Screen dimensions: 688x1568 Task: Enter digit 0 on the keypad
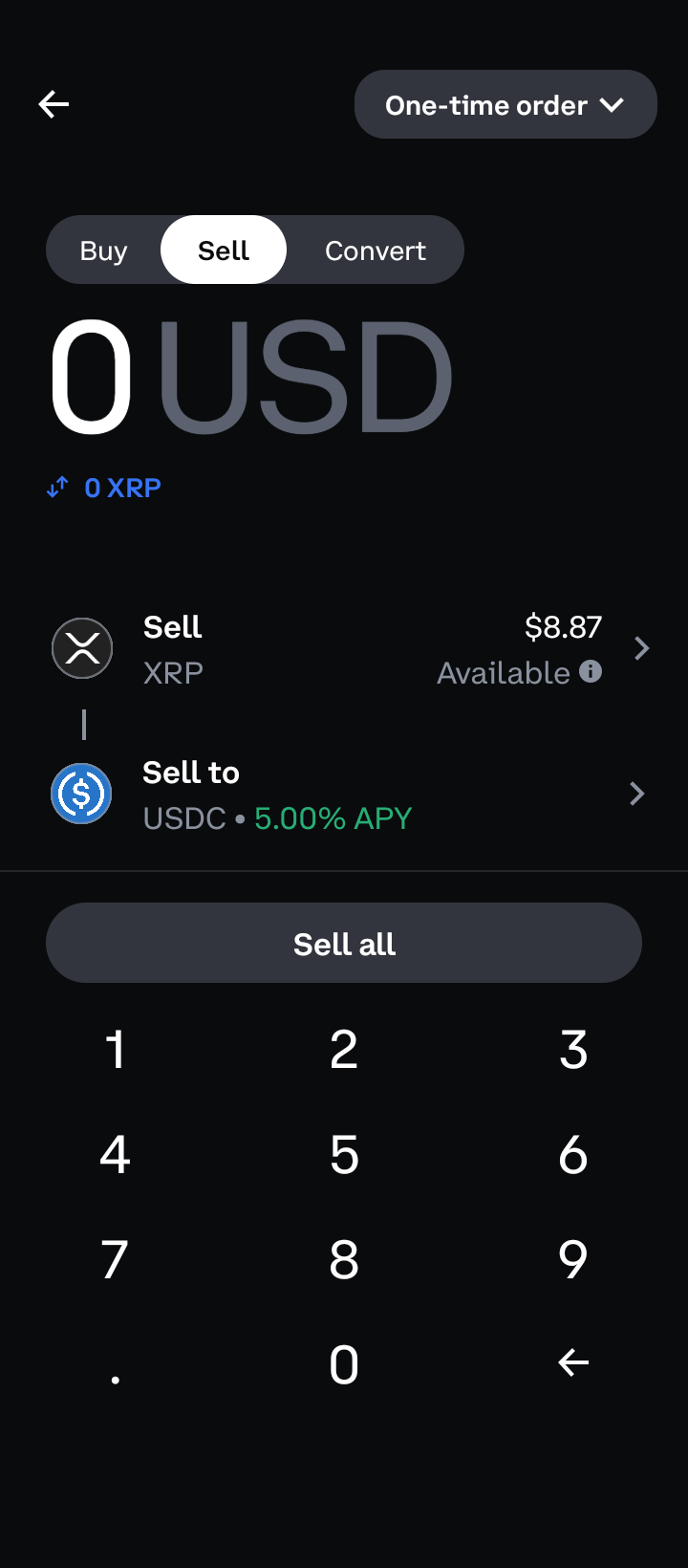tap(344, 1365)
